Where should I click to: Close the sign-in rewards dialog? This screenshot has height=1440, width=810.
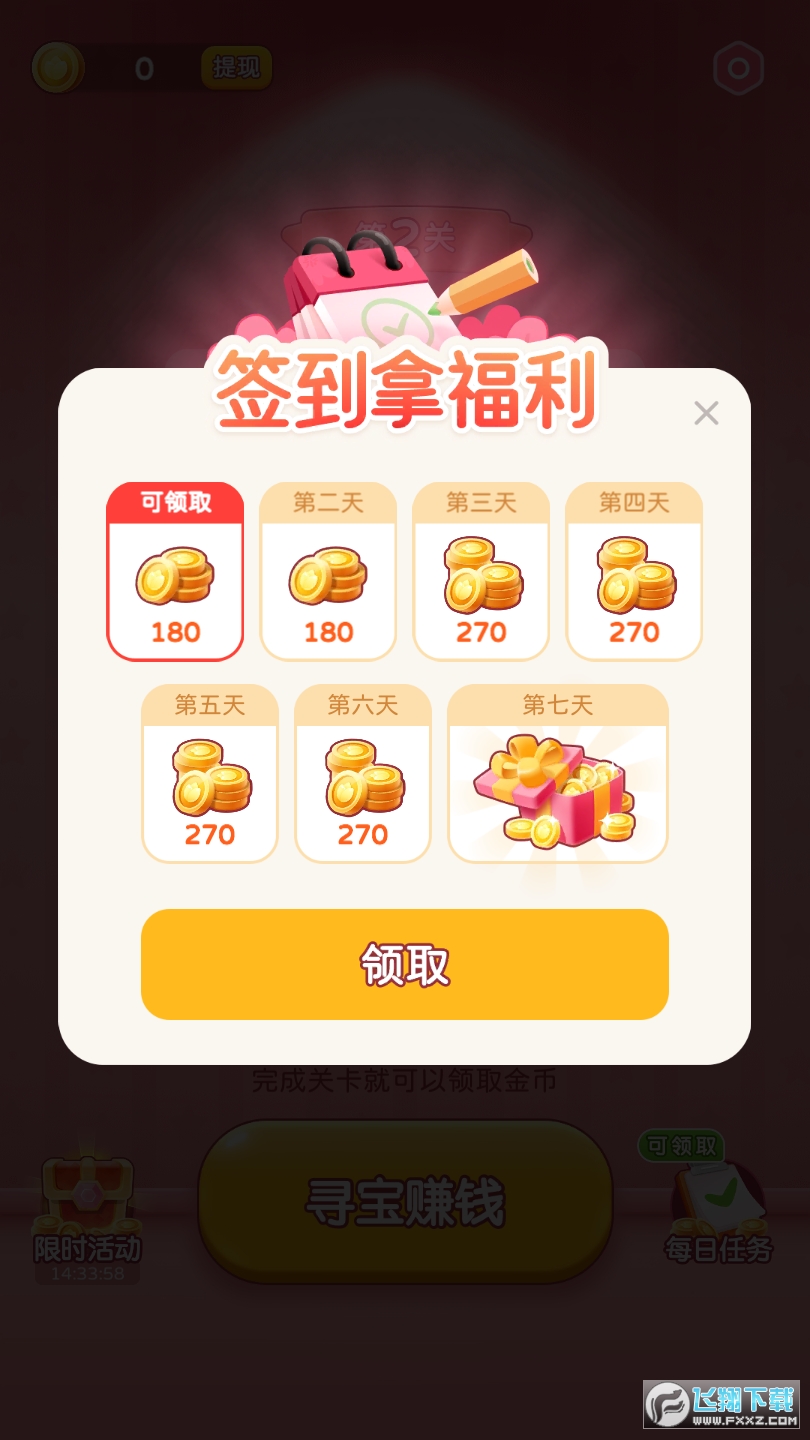(706, 413)
